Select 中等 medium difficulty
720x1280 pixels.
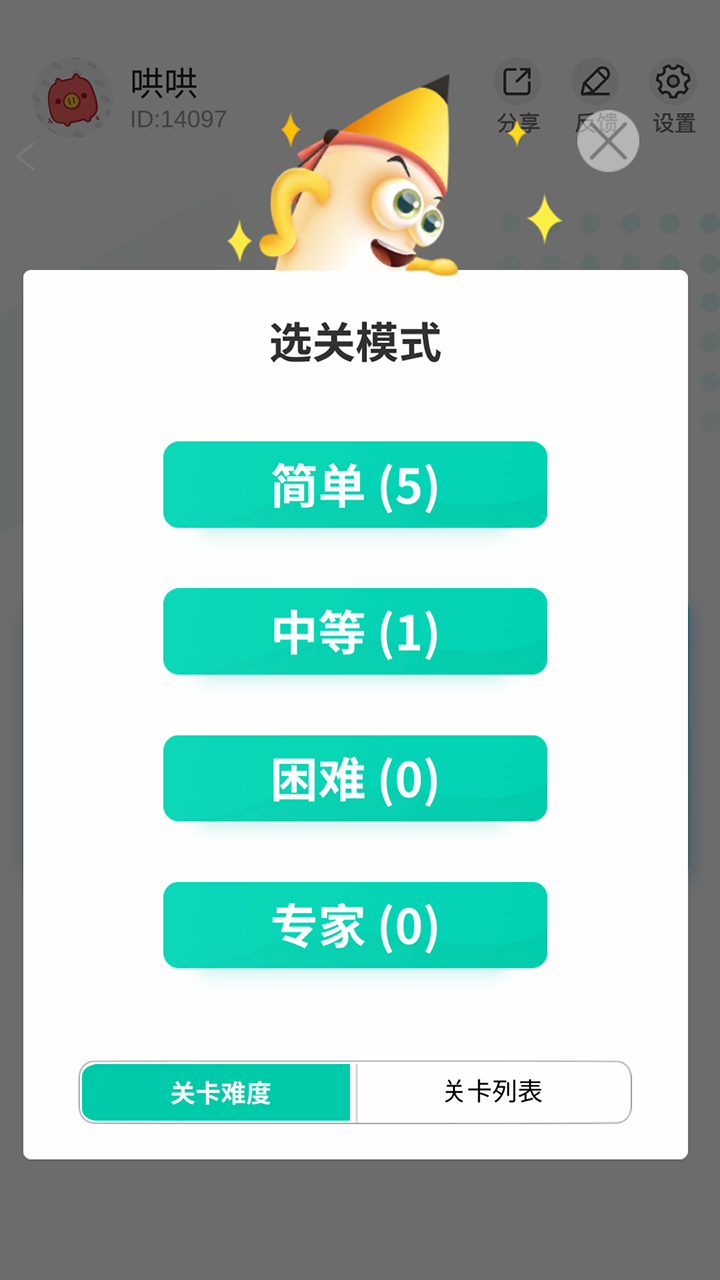pos(355,631)
